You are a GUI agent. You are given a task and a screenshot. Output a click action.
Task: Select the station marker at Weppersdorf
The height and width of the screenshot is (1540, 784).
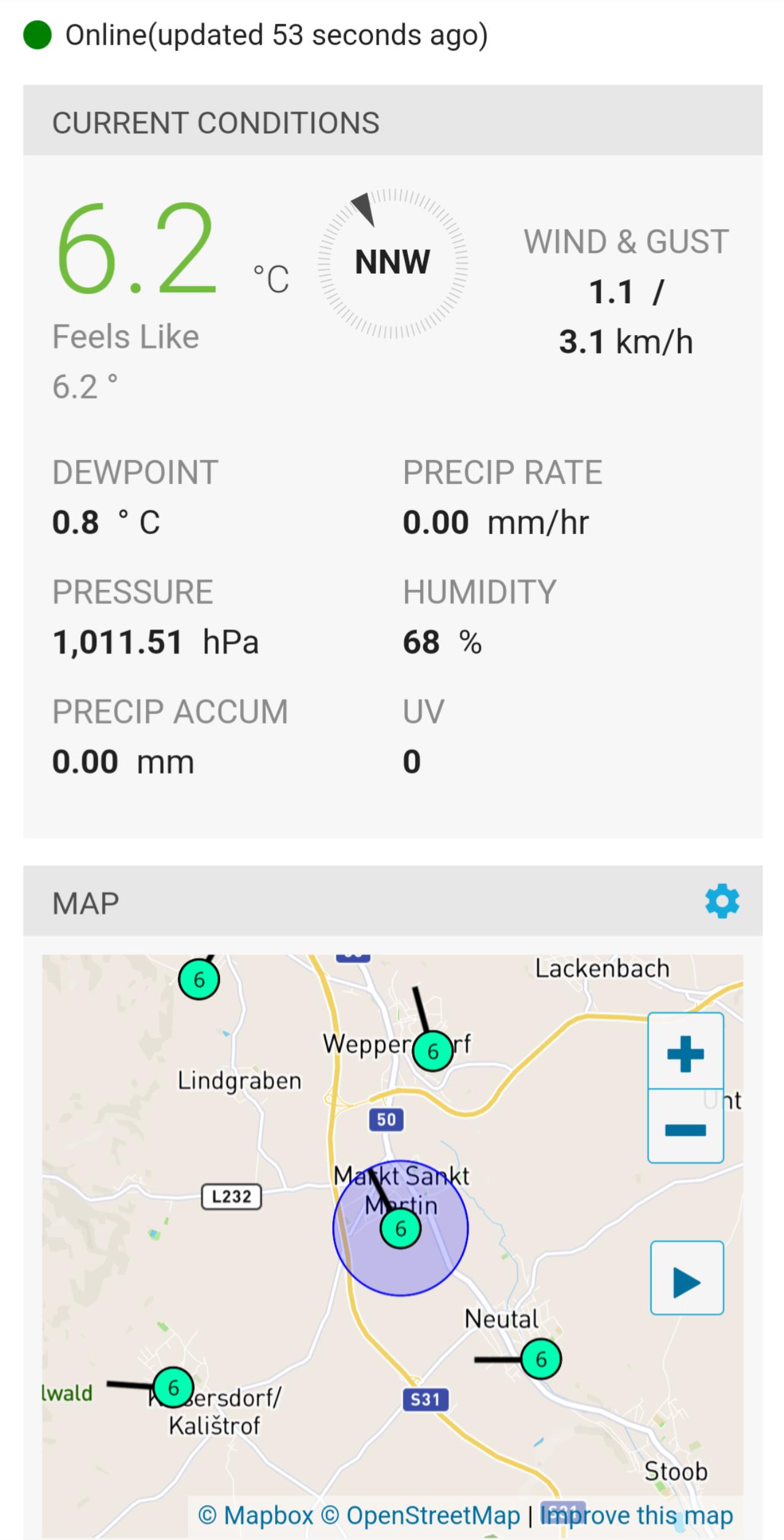point(433,1051)
